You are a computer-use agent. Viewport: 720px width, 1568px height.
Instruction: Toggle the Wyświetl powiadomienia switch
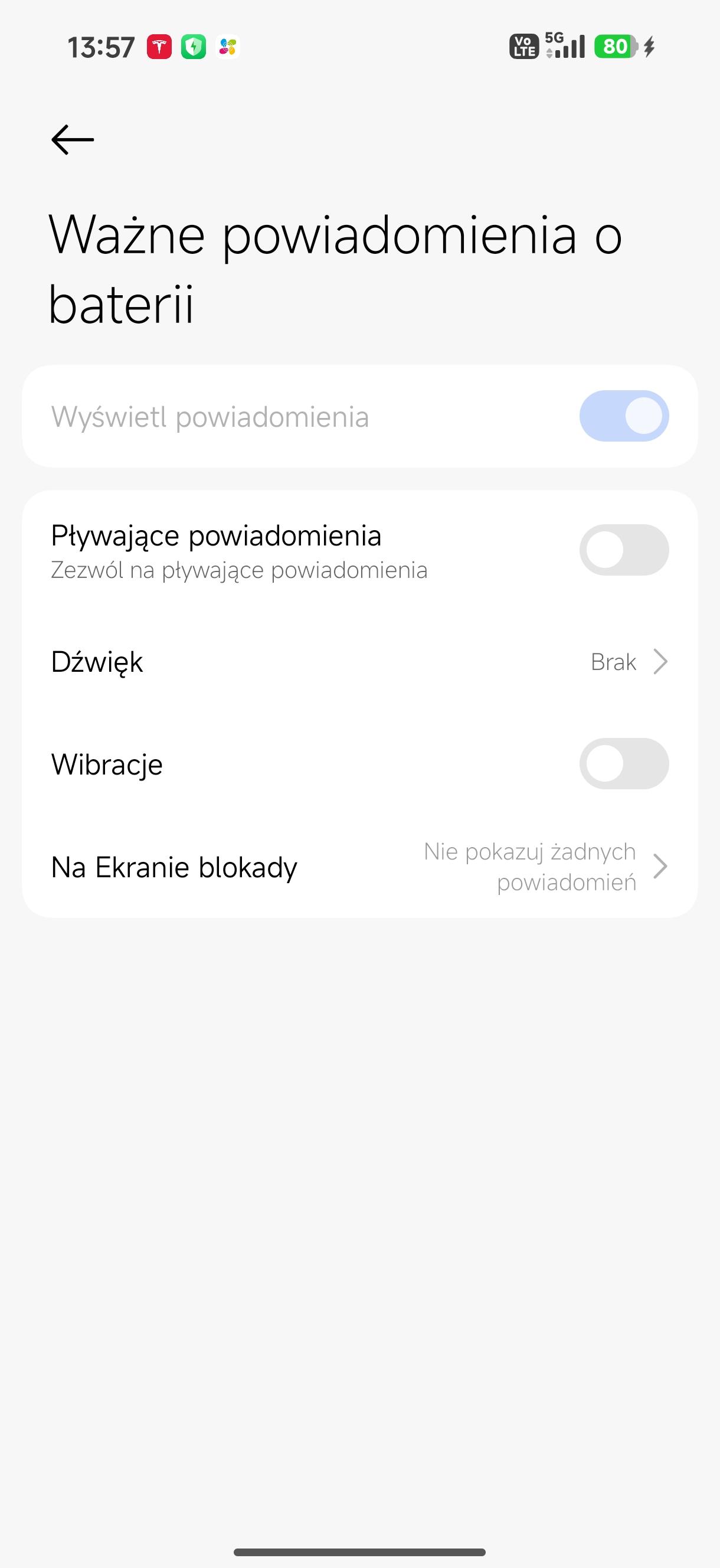coord(623,416)
